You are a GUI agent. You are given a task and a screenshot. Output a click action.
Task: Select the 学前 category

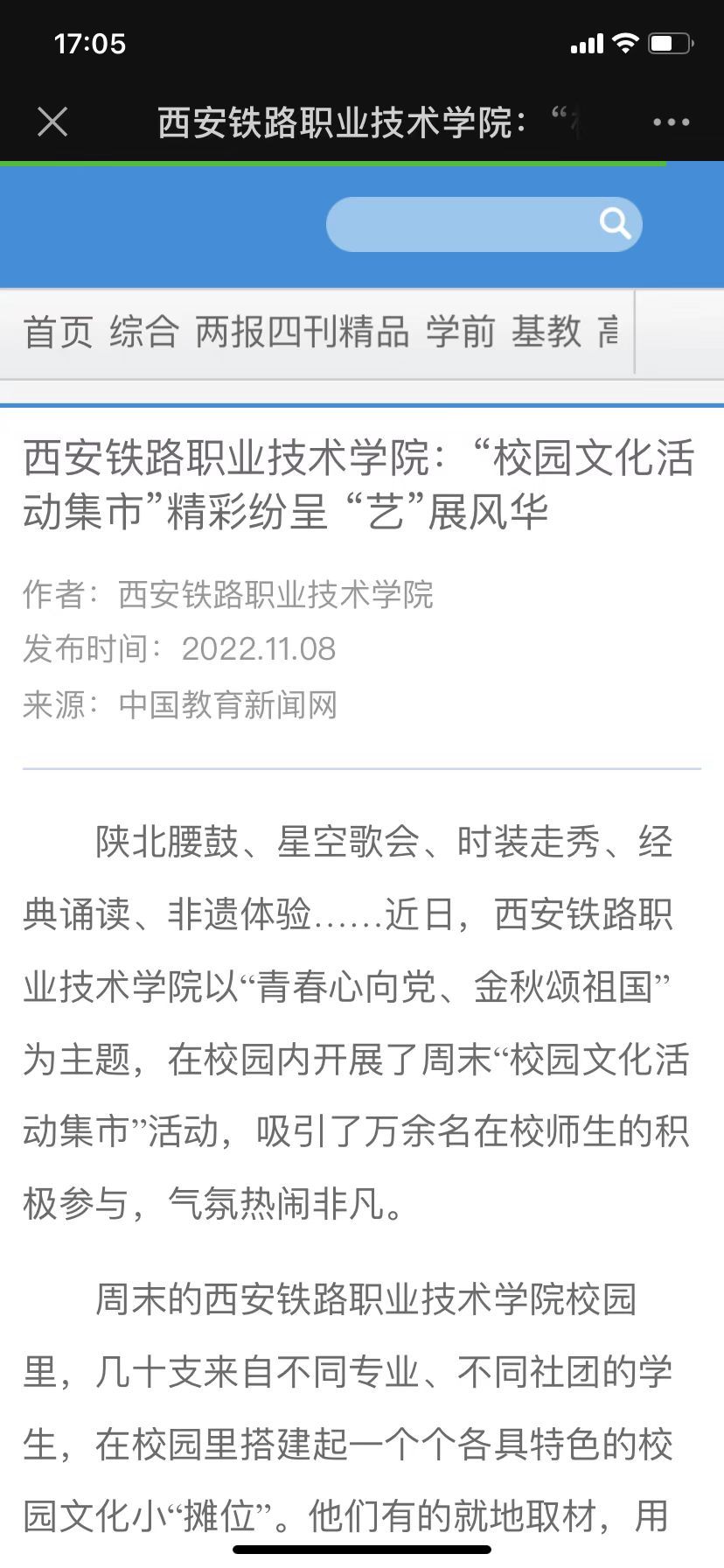(461, 332)
